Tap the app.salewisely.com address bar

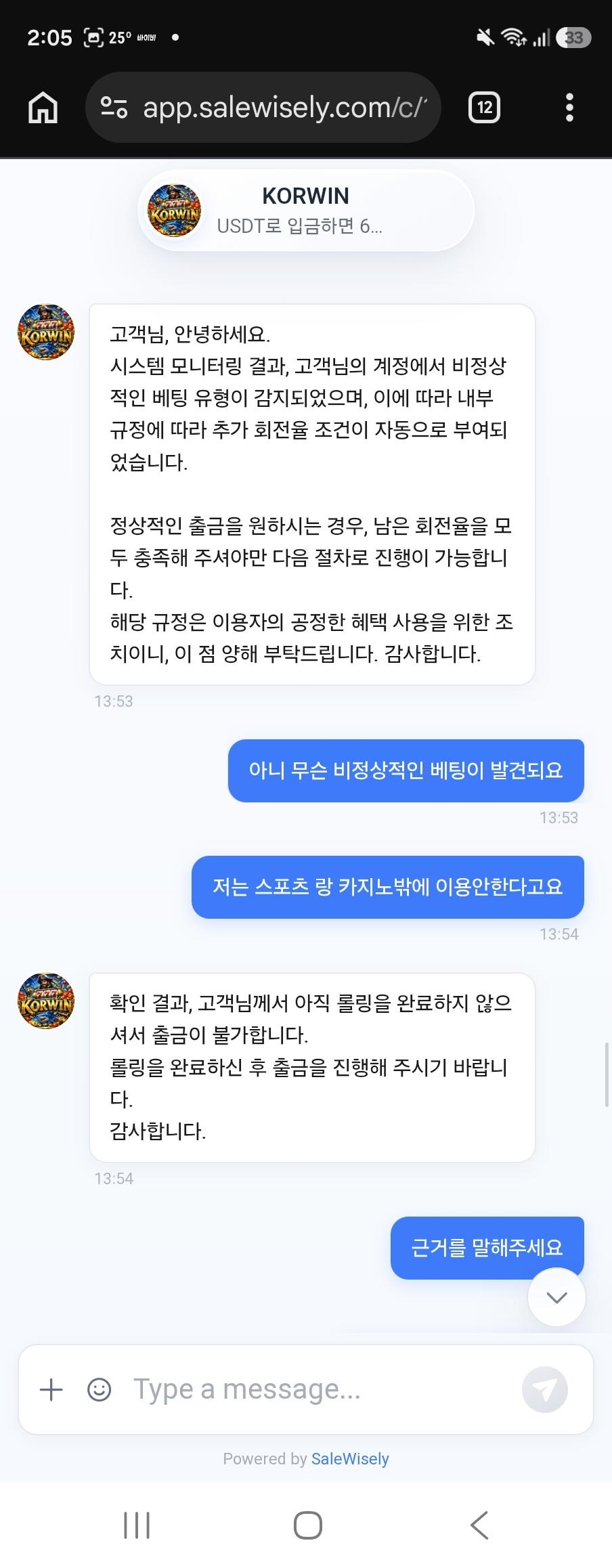tap(263, 108)
